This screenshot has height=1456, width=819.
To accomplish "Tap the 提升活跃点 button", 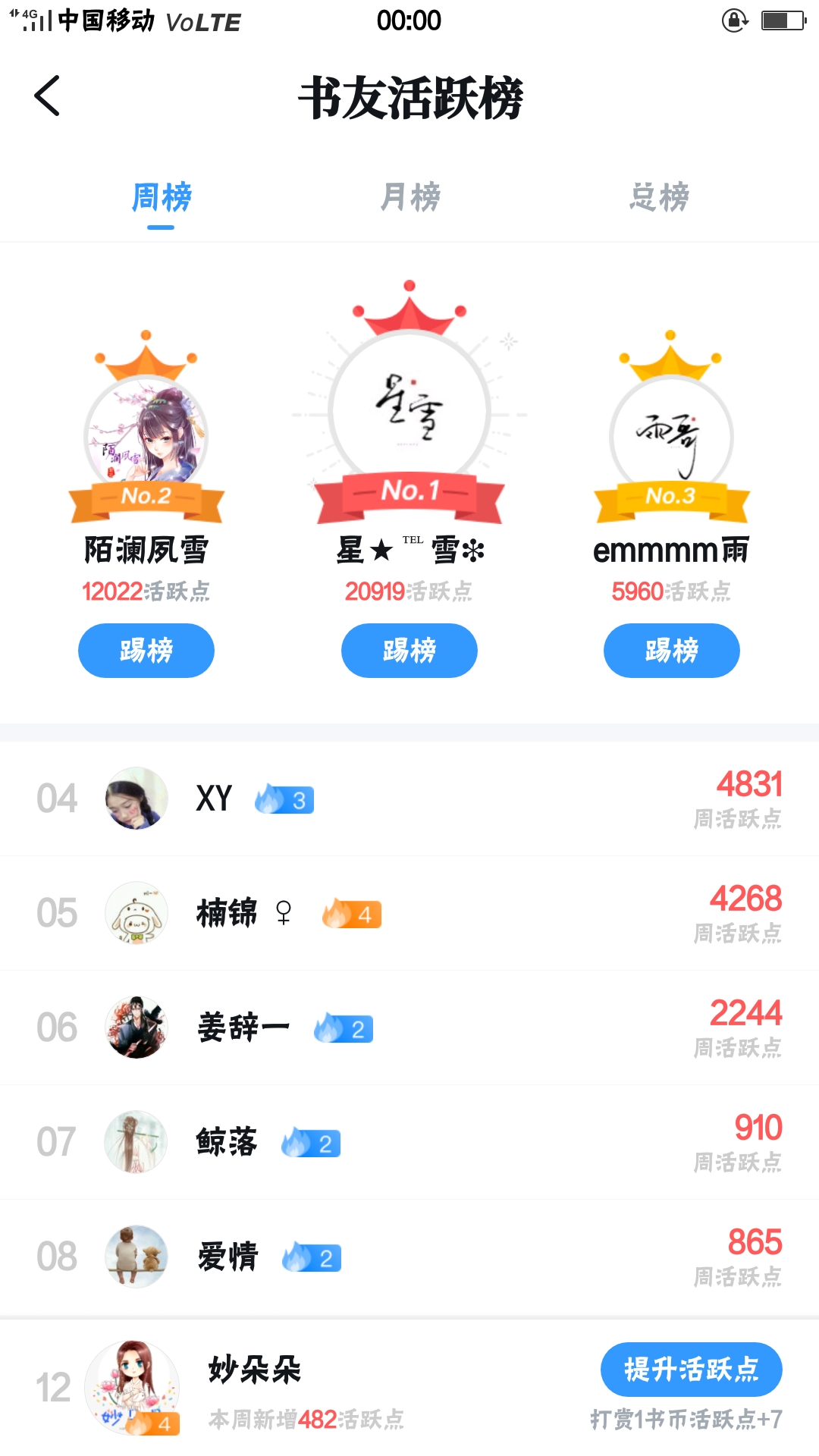I will 691,1370.
